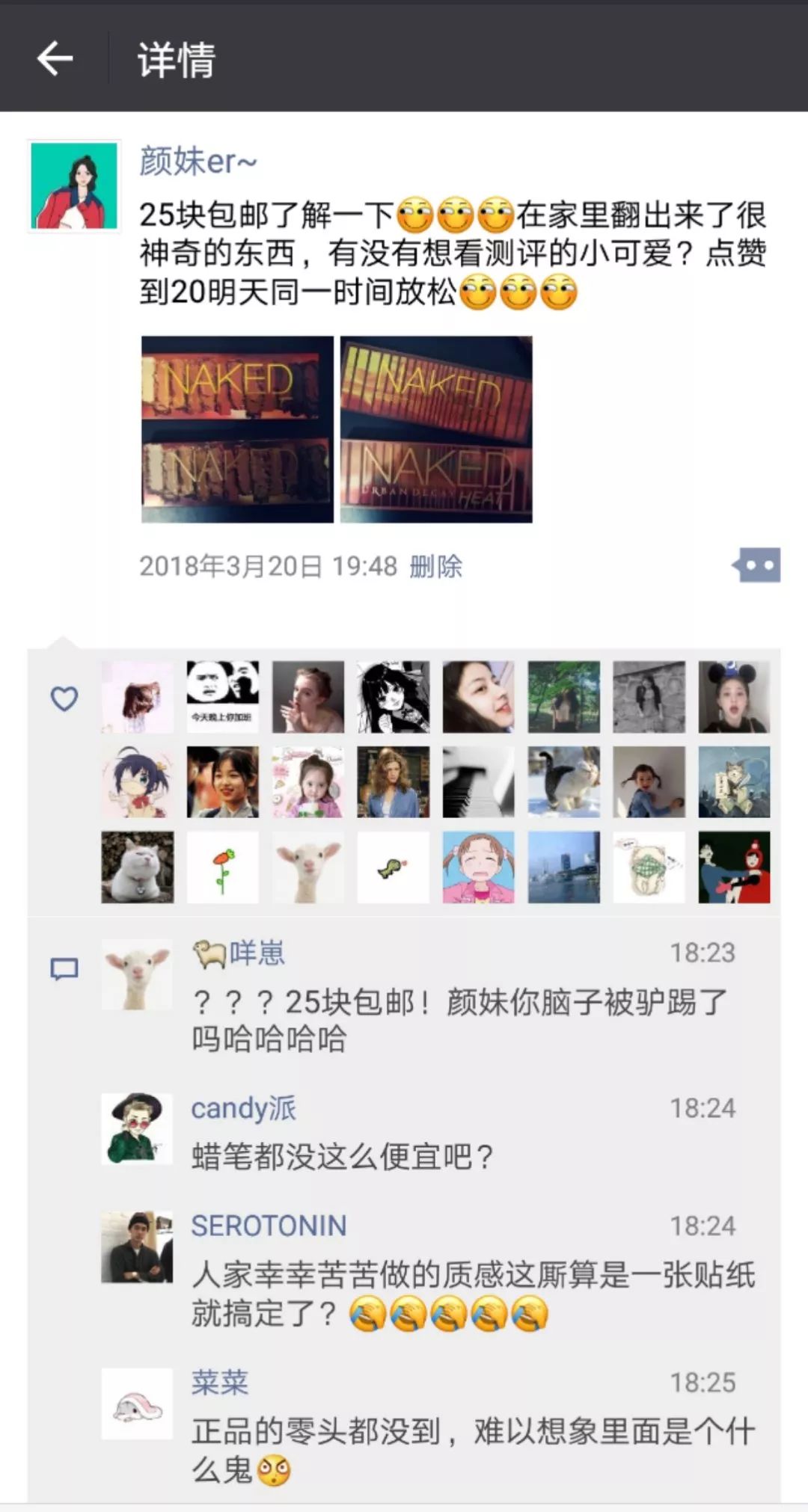The height and width of the screenshot is (1512, 808).
Task: Open the Mickey-ears liker's avatar
Action: pyautogui.click(x=734, y=696)
